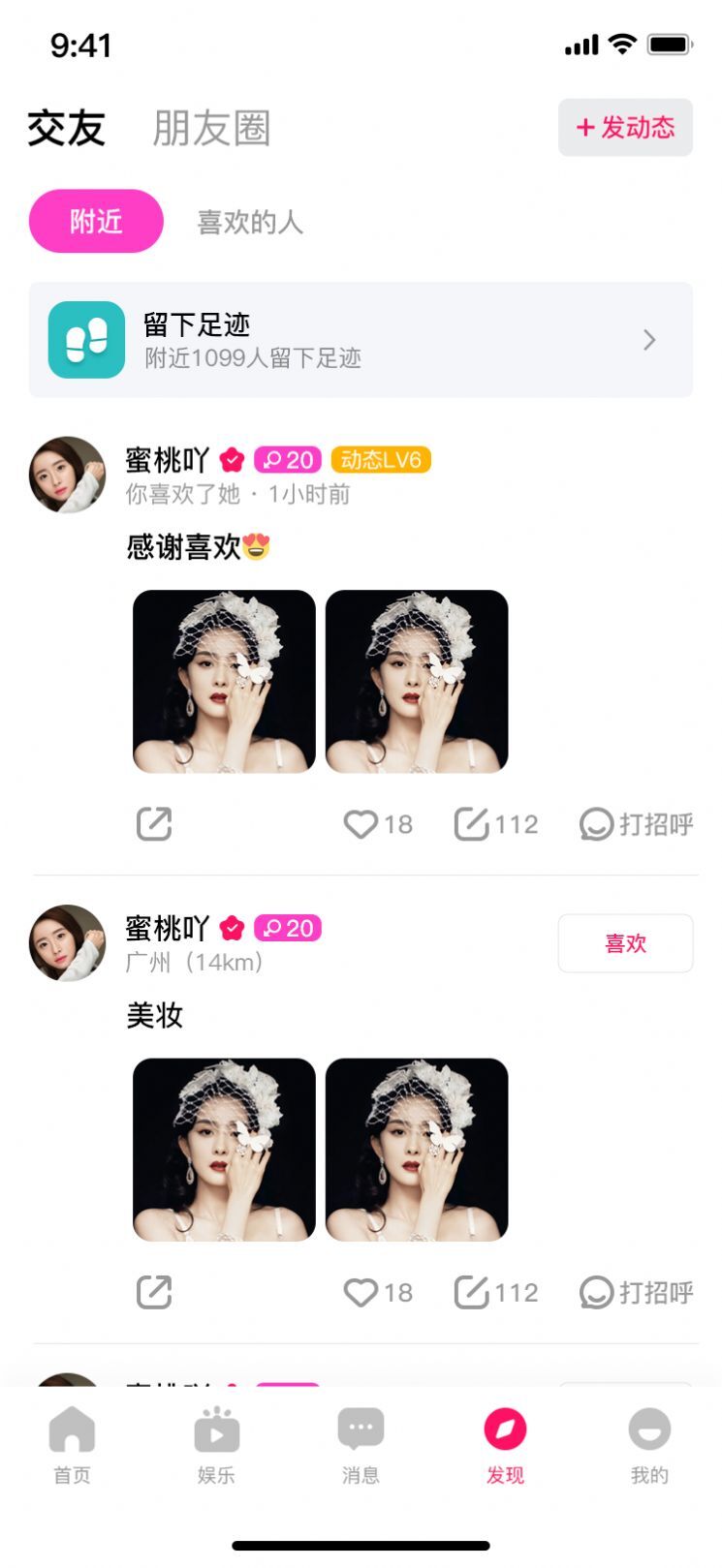Open the first photo thumbnail of 感谢喜欢 post

pos(224,681)
